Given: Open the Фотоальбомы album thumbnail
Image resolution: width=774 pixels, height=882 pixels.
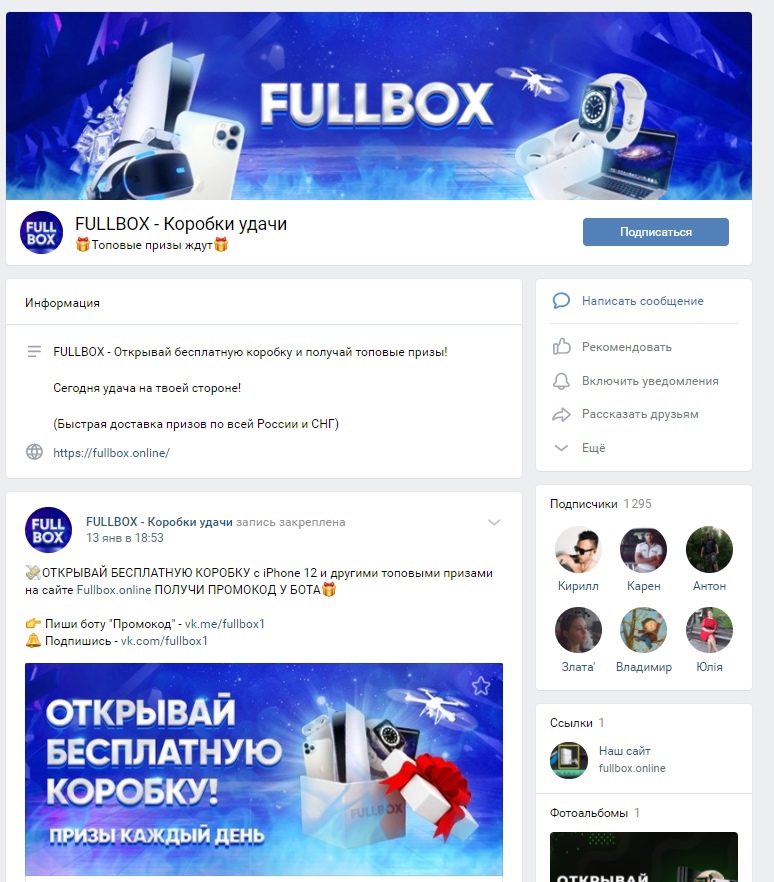Looking at the screenshot, I should (x=643, y=856).
